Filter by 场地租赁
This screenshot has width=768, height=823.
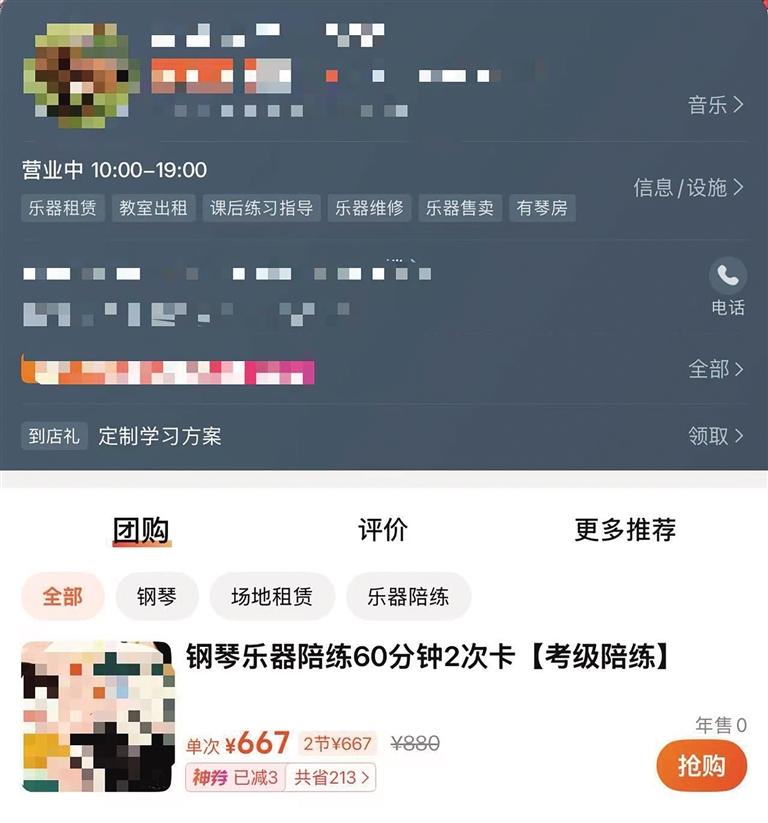tap(271, 597)
